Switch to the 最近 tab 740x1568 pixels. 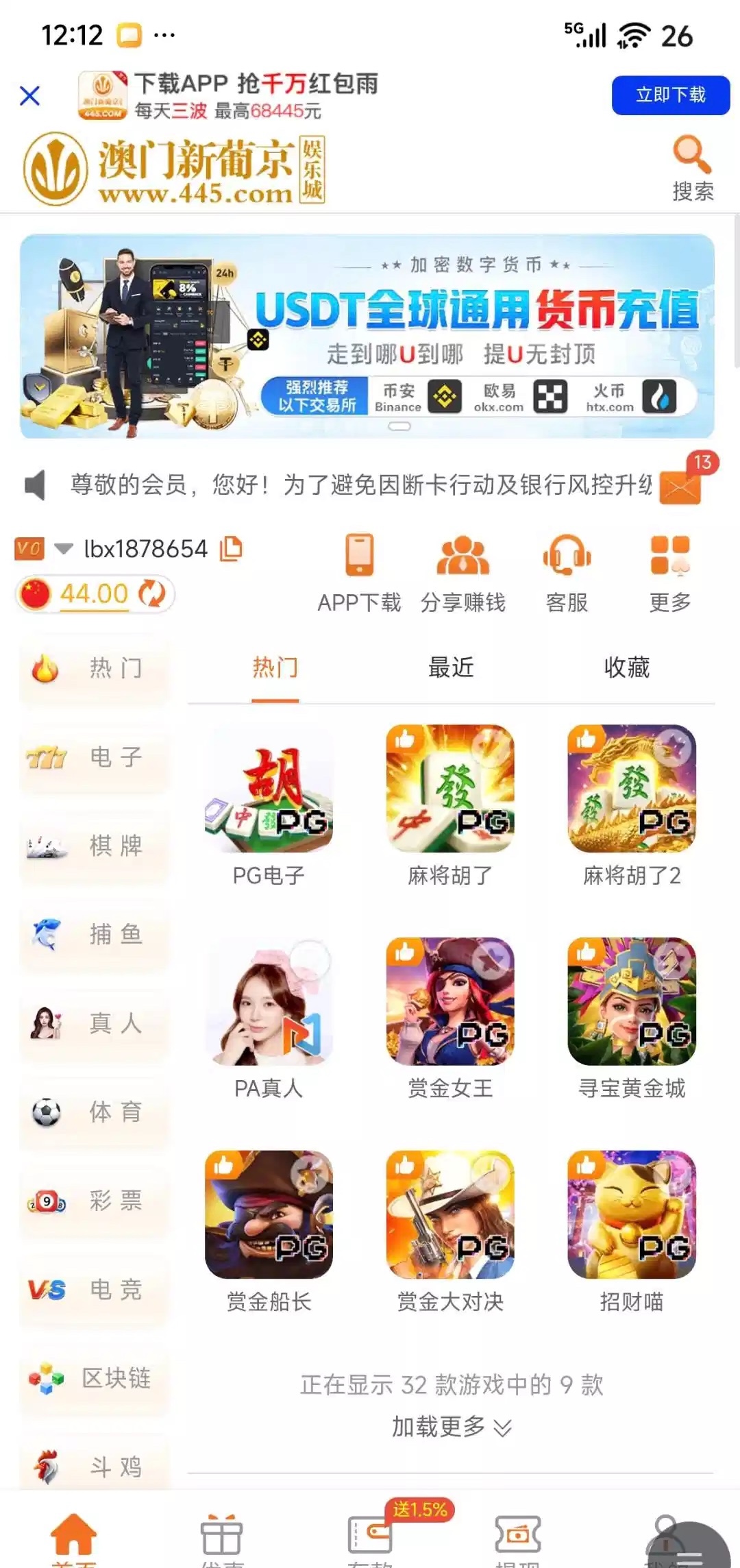(451, 667)
